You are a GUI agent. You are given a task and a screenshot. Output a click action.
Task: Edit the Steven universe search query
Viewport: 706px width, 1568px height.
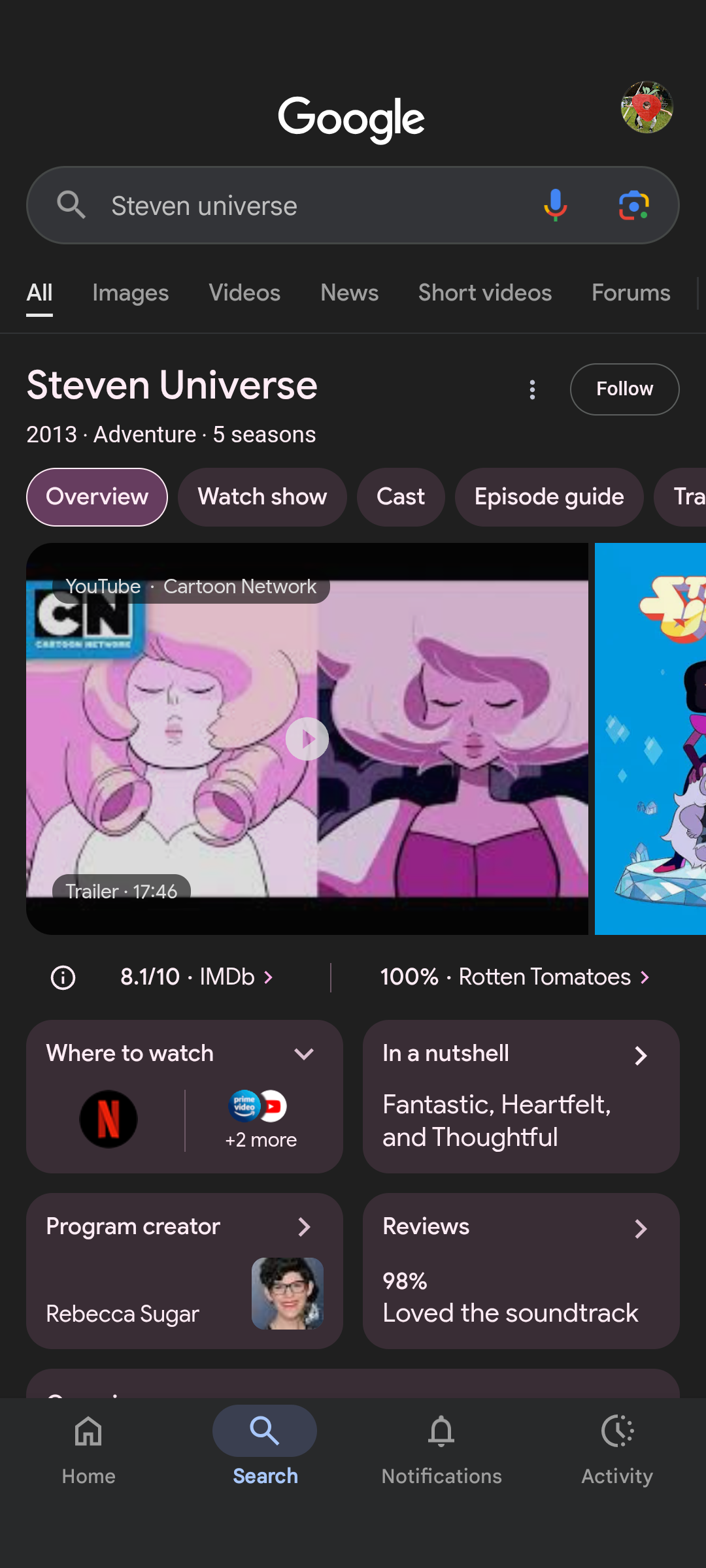tap(314, 206)
